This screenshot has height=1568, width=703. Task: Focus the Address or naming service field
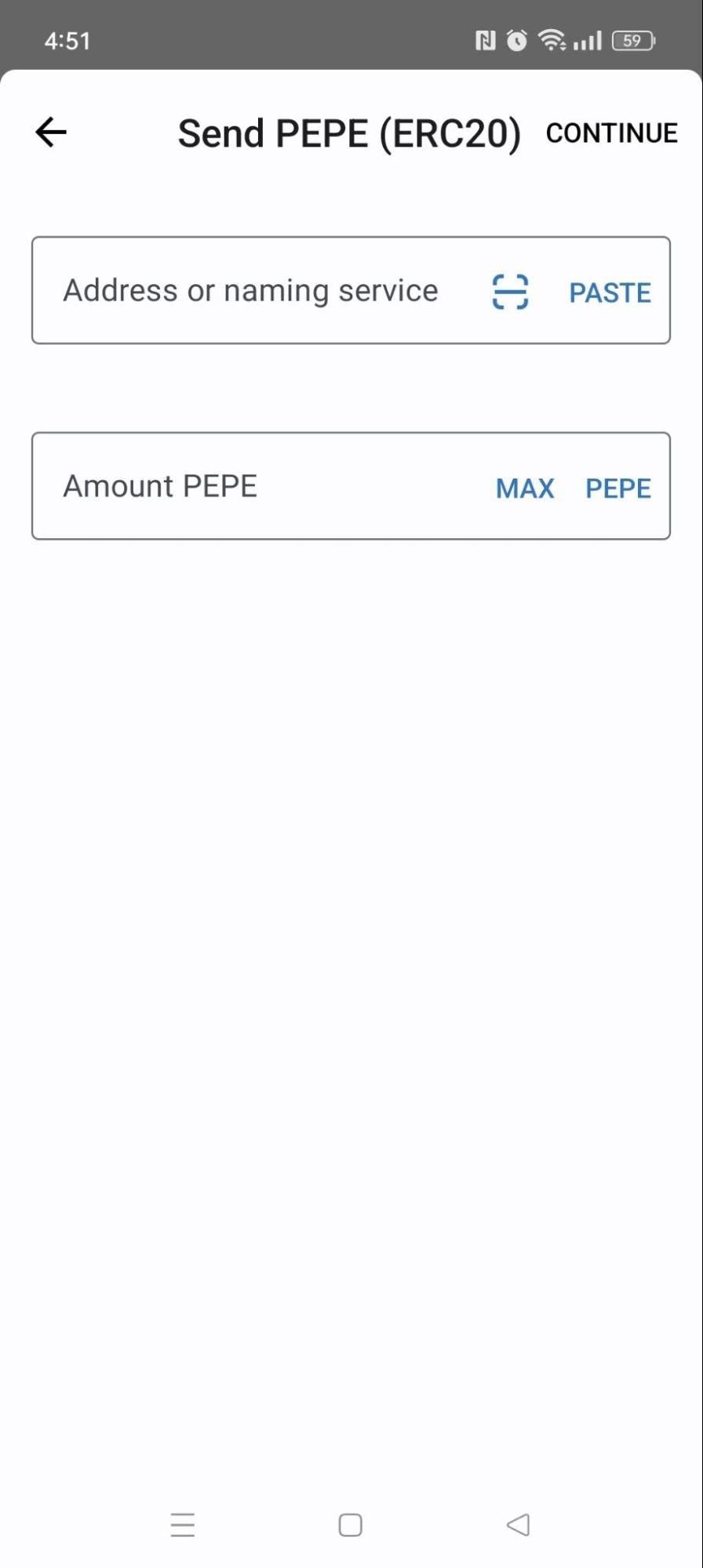coord(250,290)
